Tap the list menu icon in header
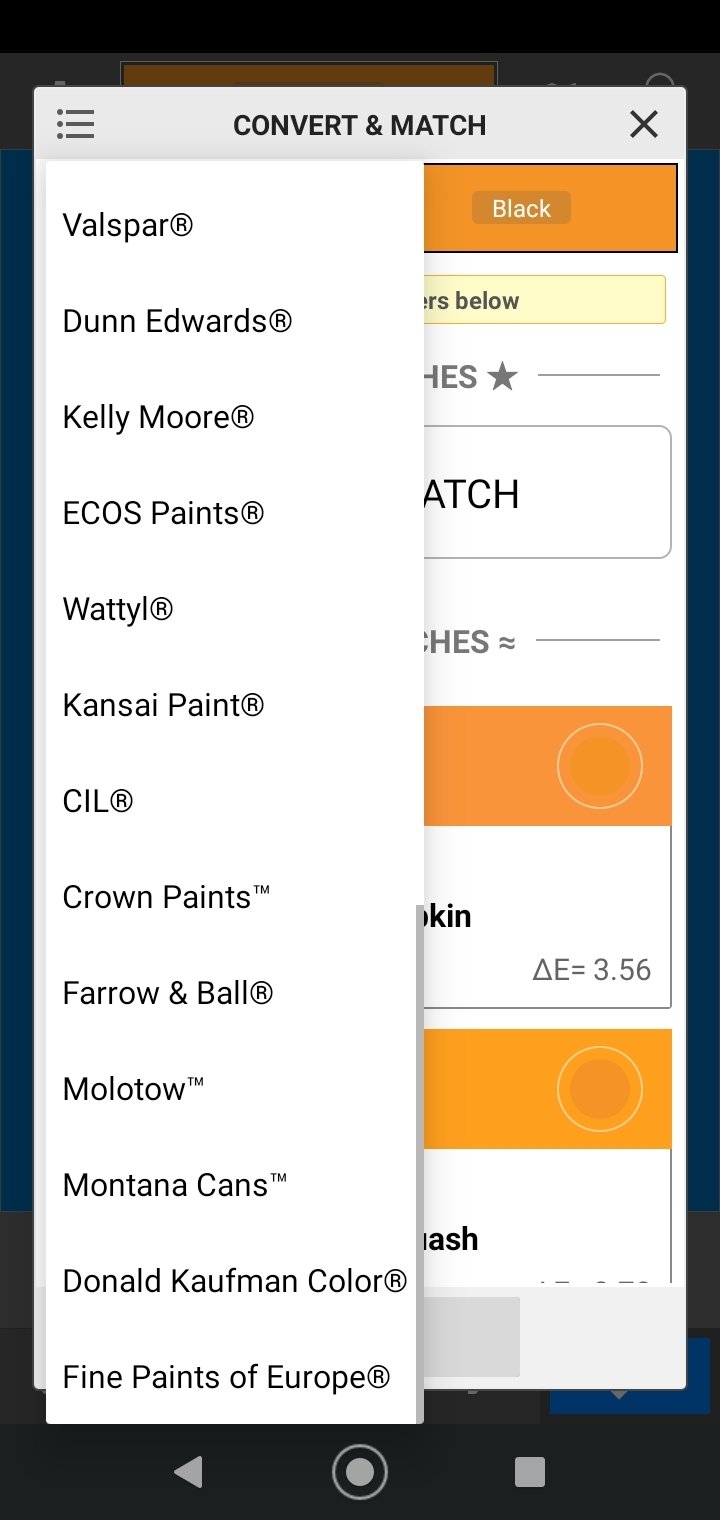720x1520 pixels. tap(75, 124)
